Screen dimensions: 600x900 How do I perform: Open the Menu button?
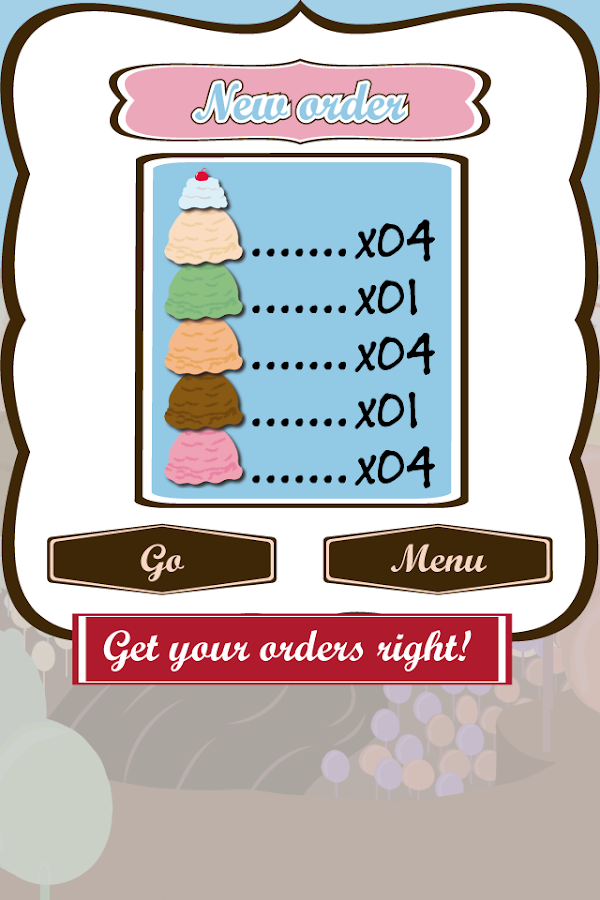[x=438, y=560]
